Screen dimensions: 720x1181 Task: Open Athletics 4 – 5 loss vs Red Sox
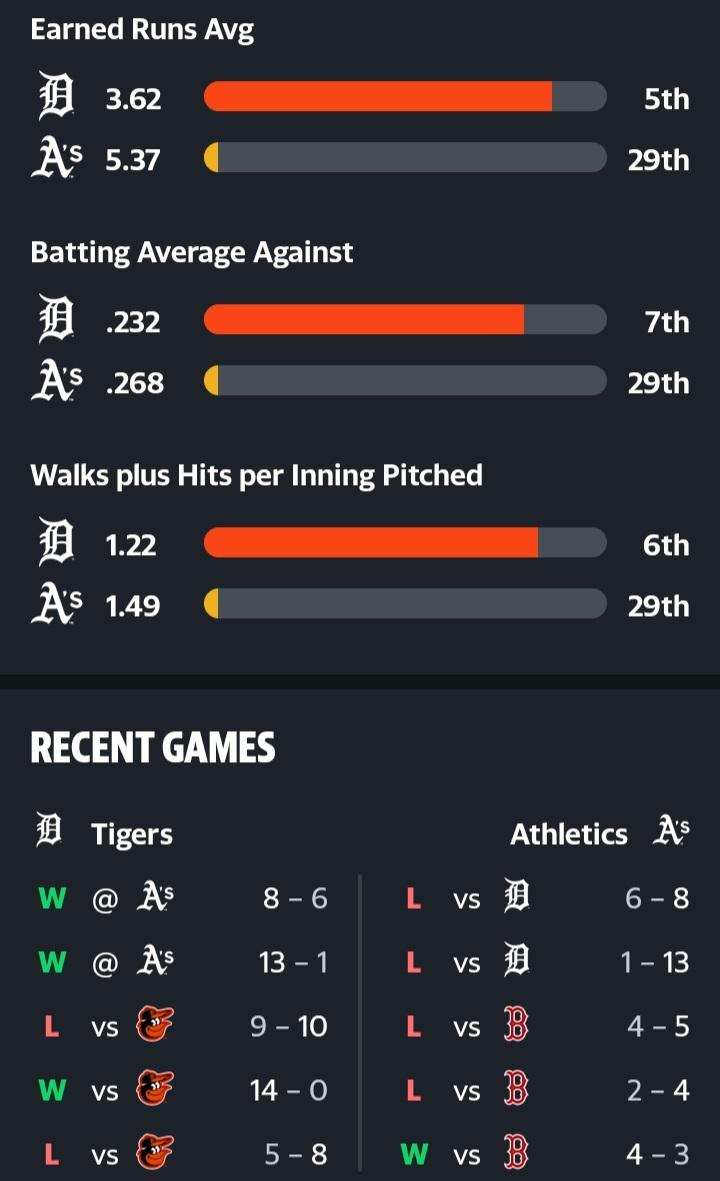[544, 1026]
